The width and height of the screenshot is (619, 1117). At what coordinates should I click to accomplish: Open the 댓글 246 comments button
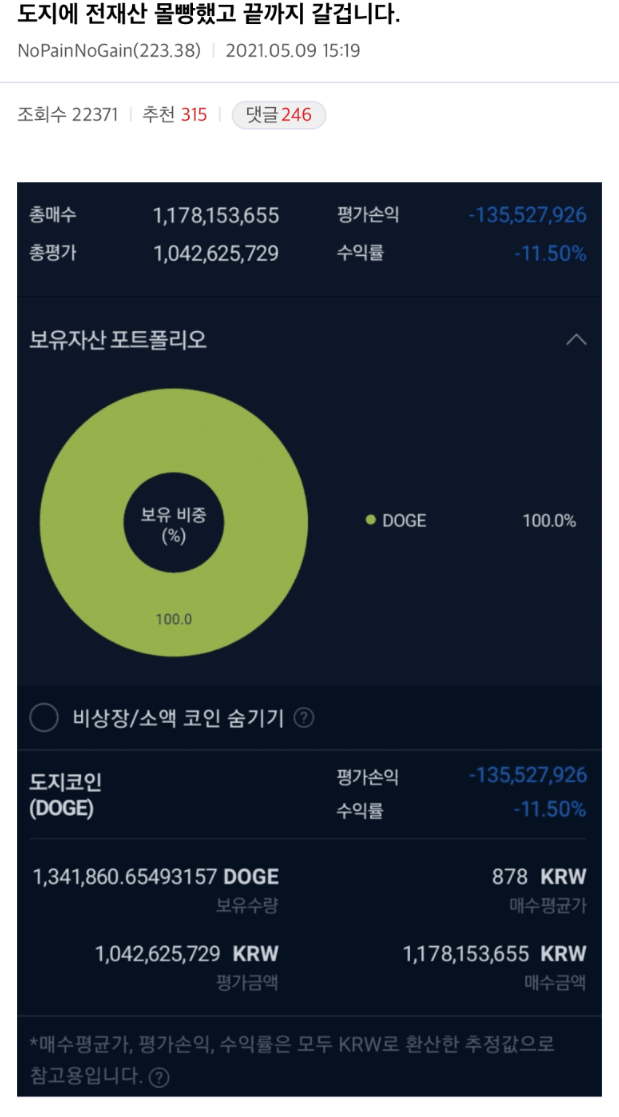[279, 115]
